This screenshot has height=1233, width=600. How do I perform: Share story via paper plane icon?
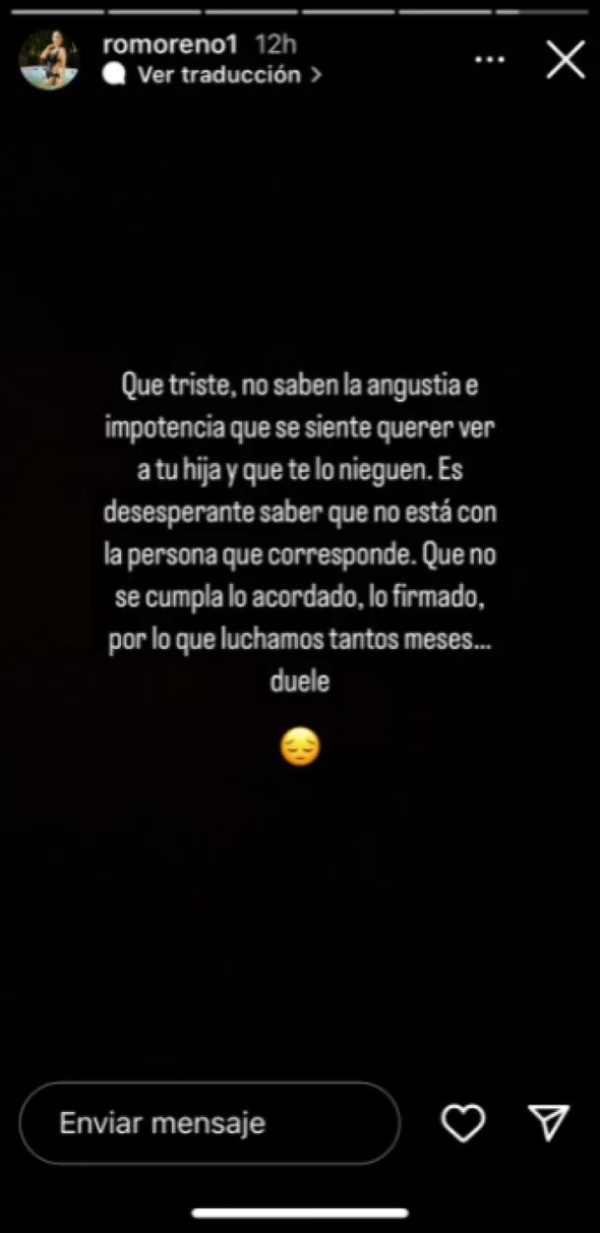point(548,1122)
